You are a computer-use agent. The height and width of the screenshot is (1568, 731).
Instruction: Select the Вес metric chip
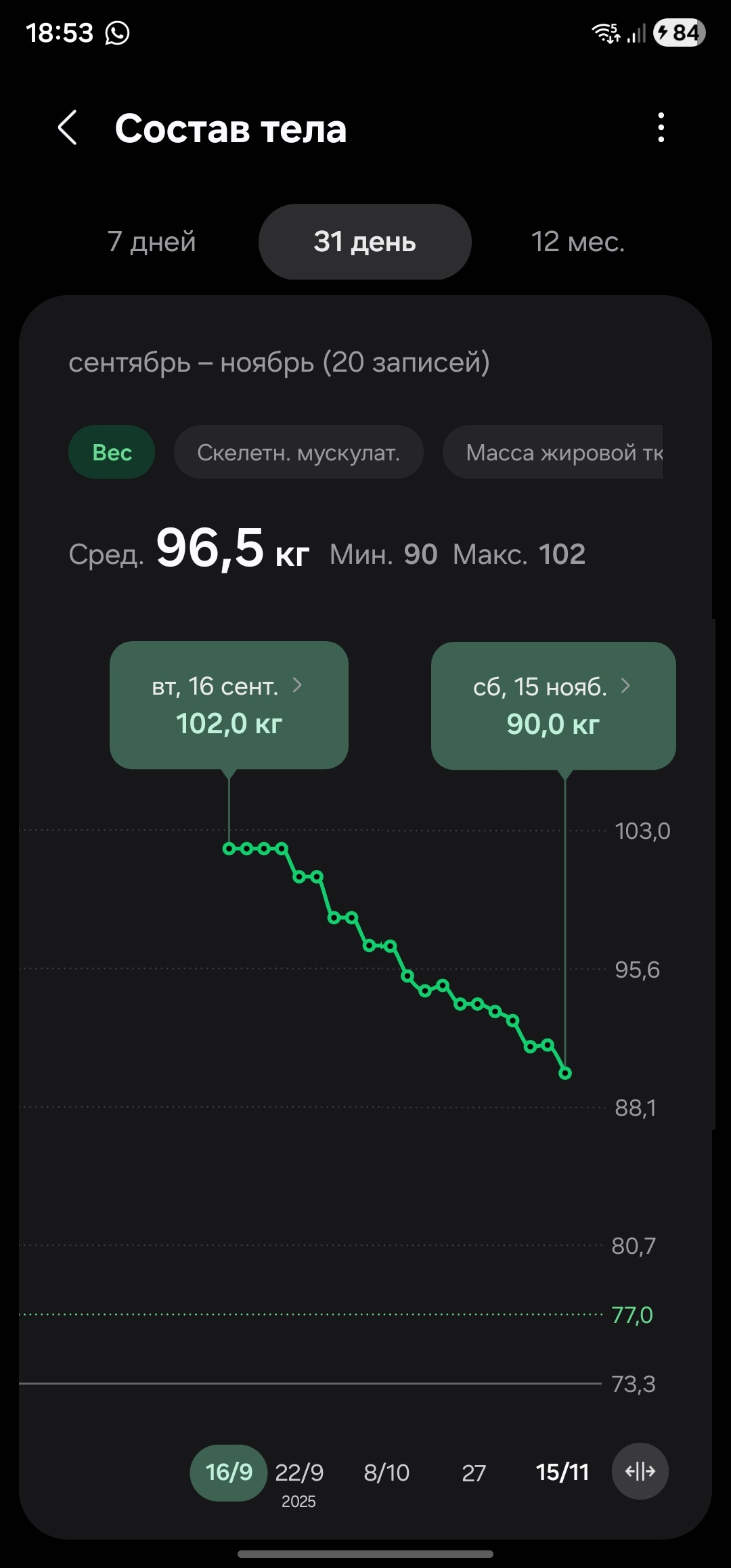point(112,452)
